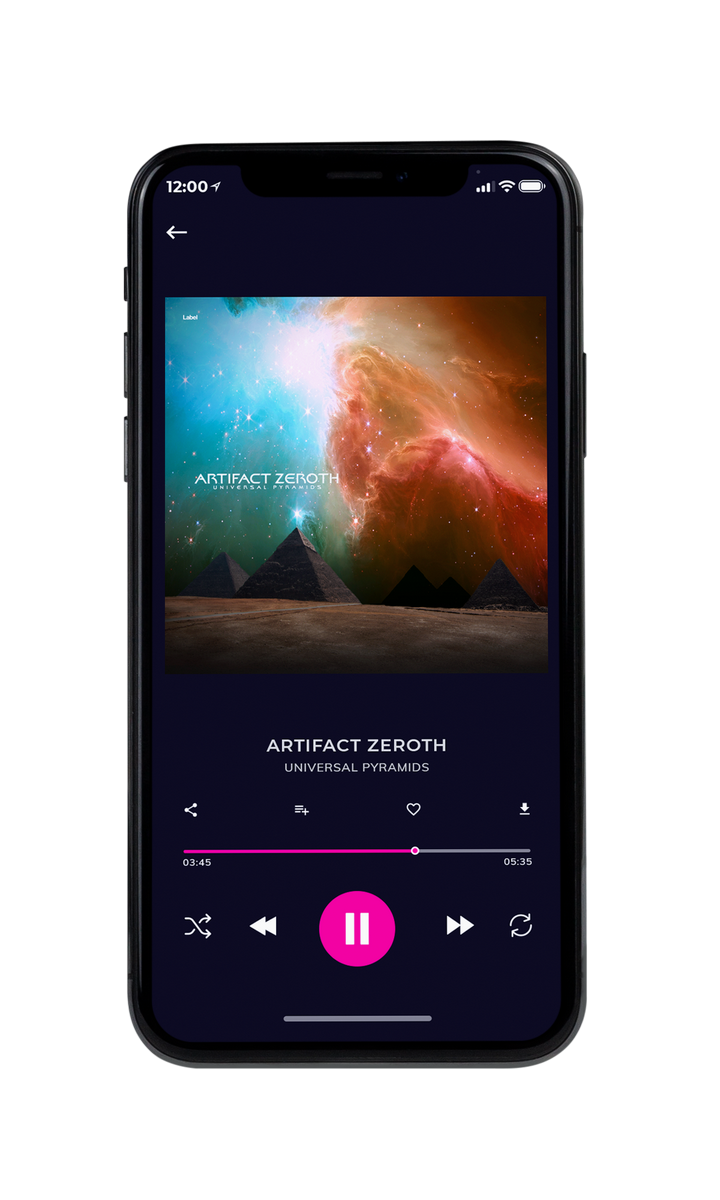720x1200 pixels.
Task: Skip forward to the next track
Action: pos(460,926)
